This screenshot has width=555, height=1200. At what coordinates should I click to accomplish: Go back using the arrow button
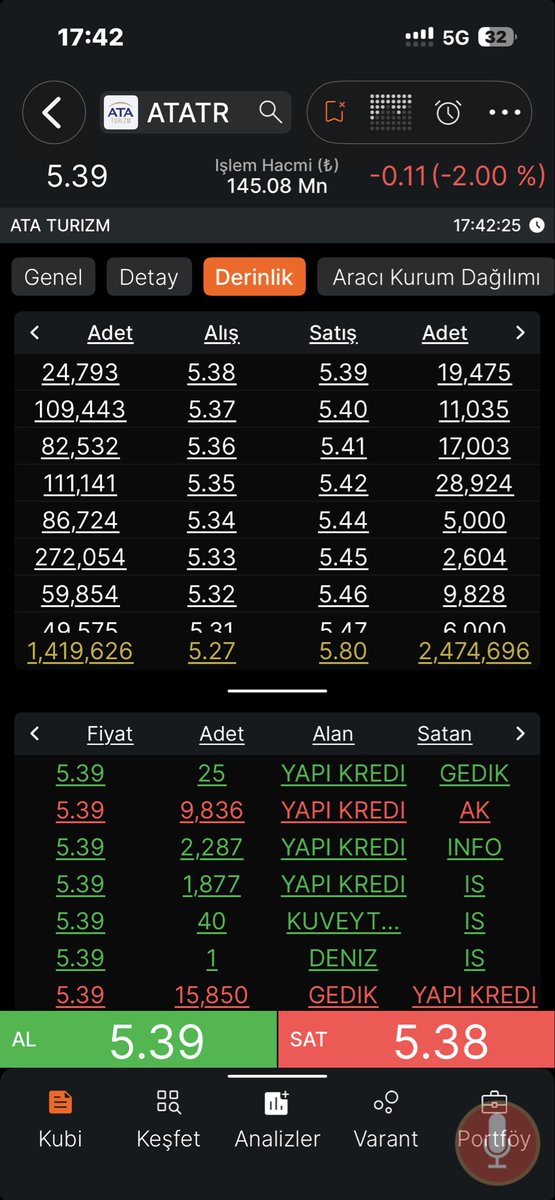[53, 113]
